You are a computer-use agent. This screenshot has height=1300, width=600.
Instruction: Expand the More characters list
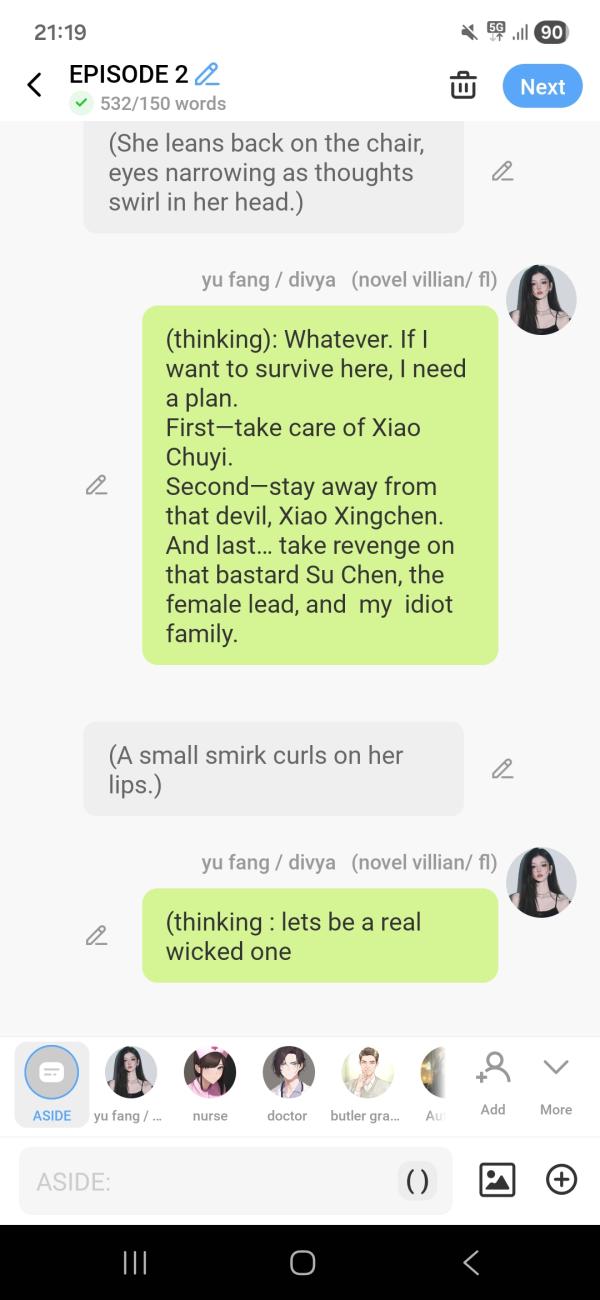(x=556, y=1082)
